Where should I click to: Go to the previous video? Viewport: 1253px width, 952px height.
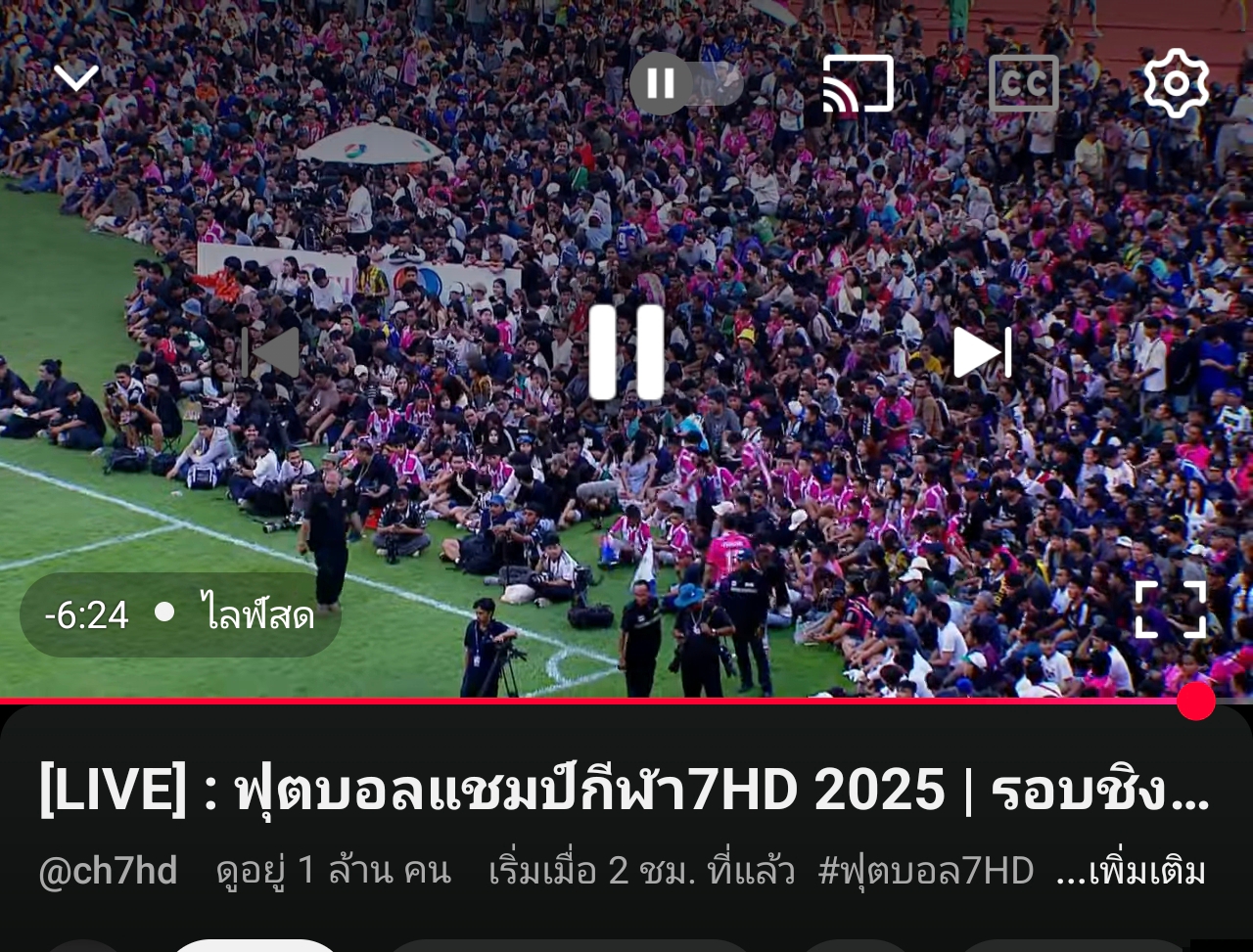point(272,352)
